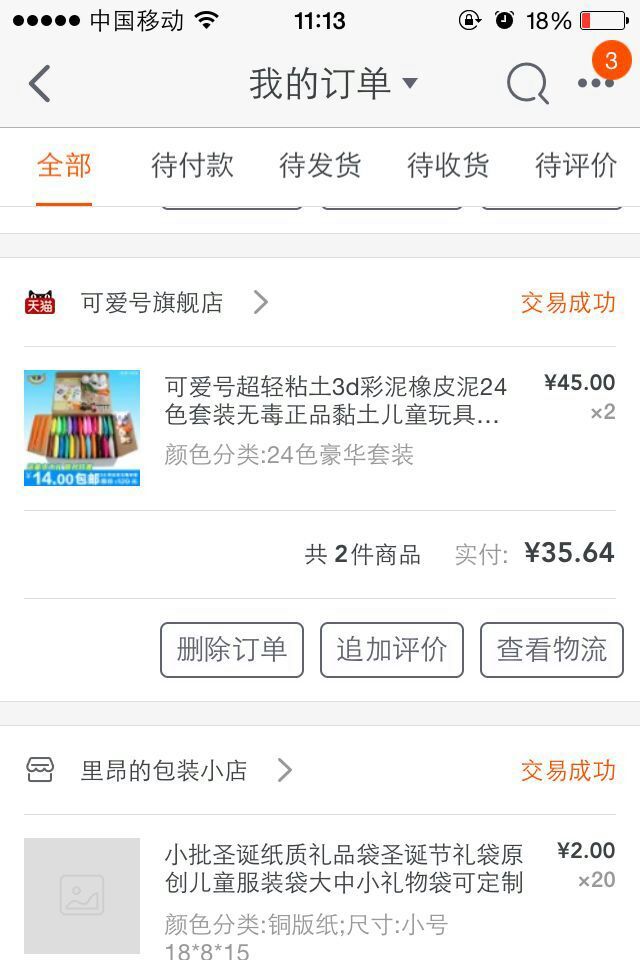
Task: Open the three-dot overflow menu
Action: coord(595,83)
